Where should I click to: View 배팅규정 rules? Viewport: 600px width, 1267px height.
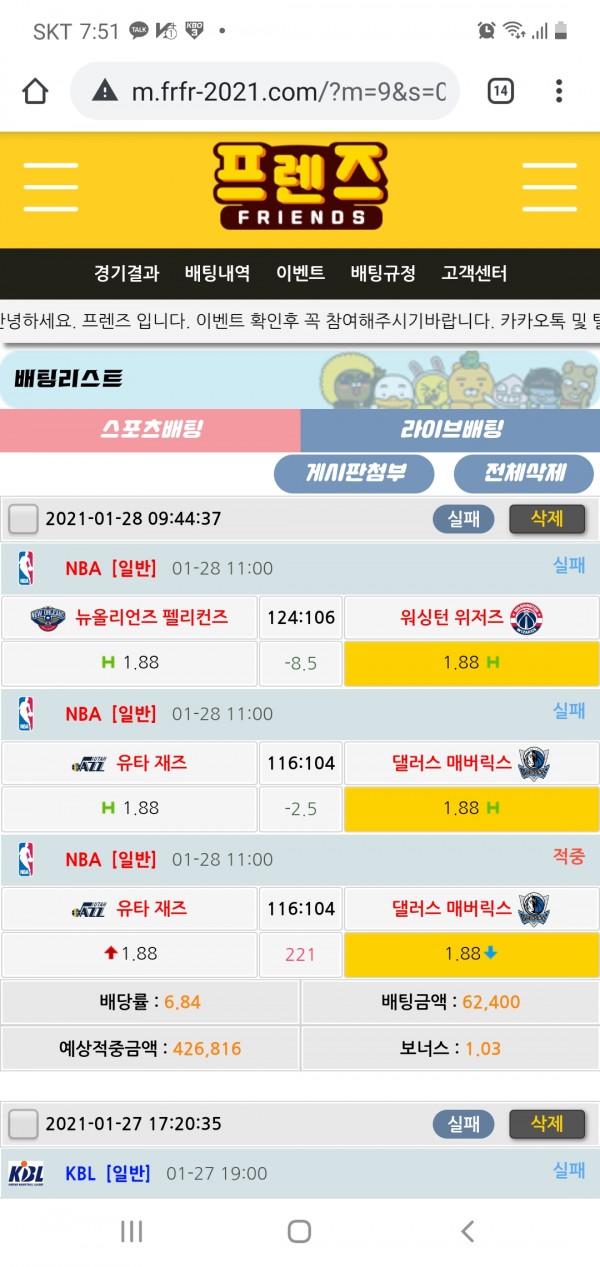click(383, 273)
